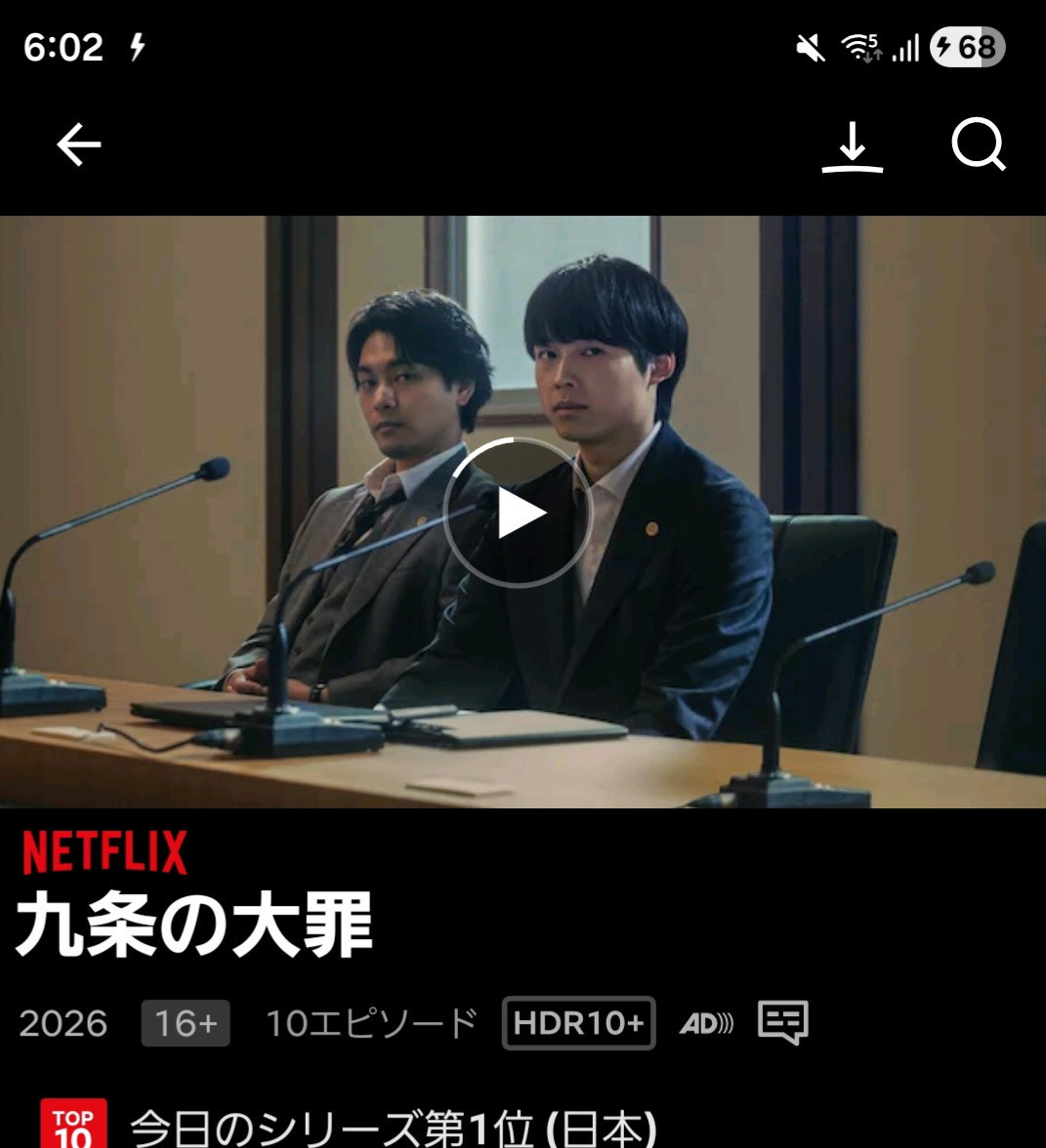Open the downloads icon

click(x=852, y=146)
